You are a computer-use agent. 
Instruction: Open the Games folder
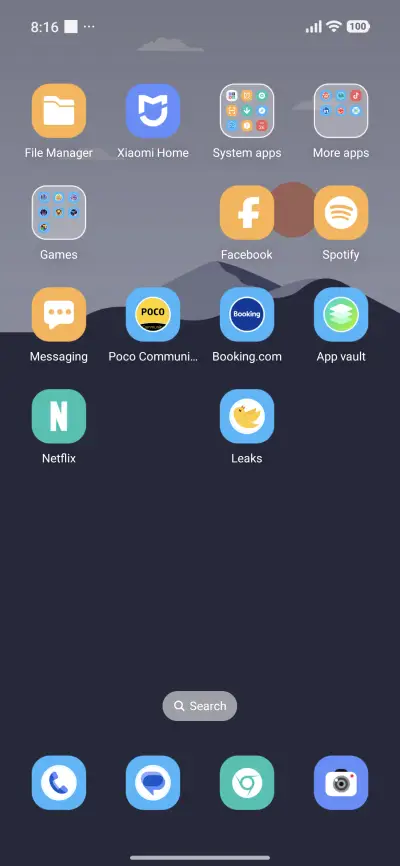(x=59, y=213)
